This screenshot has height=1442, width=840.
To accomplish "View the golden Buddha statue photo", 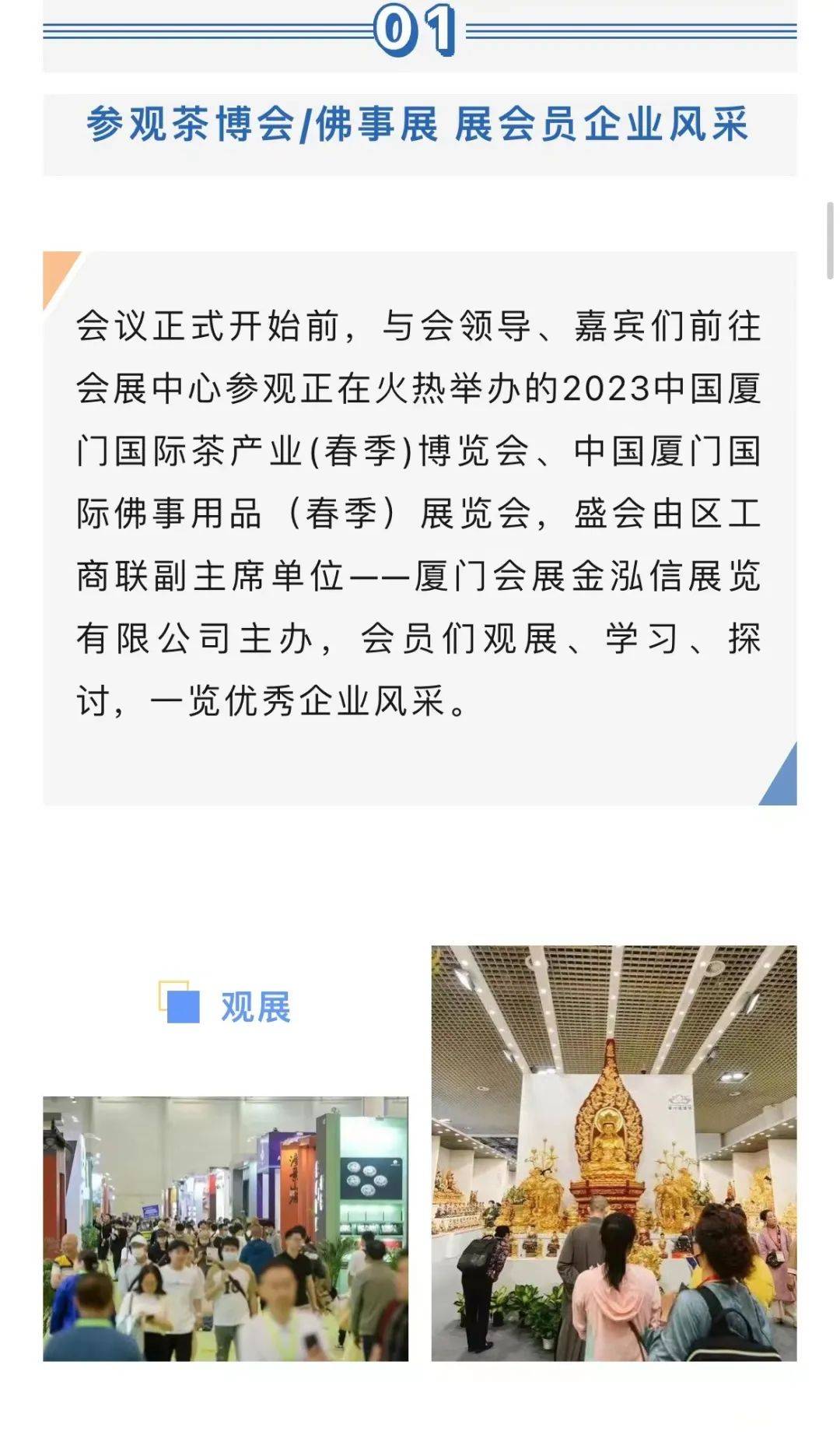I will pos(614,1153).
